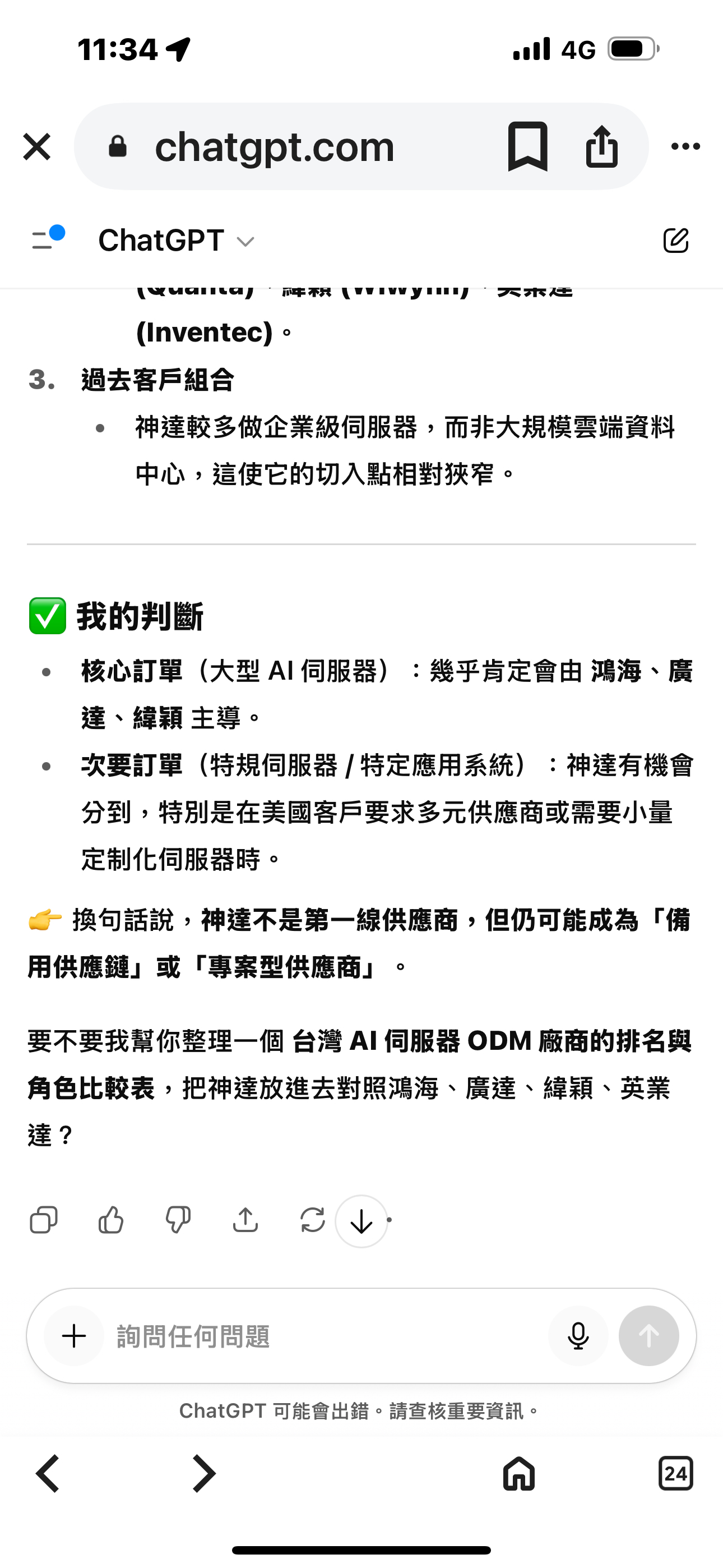Start a new chat
Screen dimensions: 723x1568
click(675, 241)
